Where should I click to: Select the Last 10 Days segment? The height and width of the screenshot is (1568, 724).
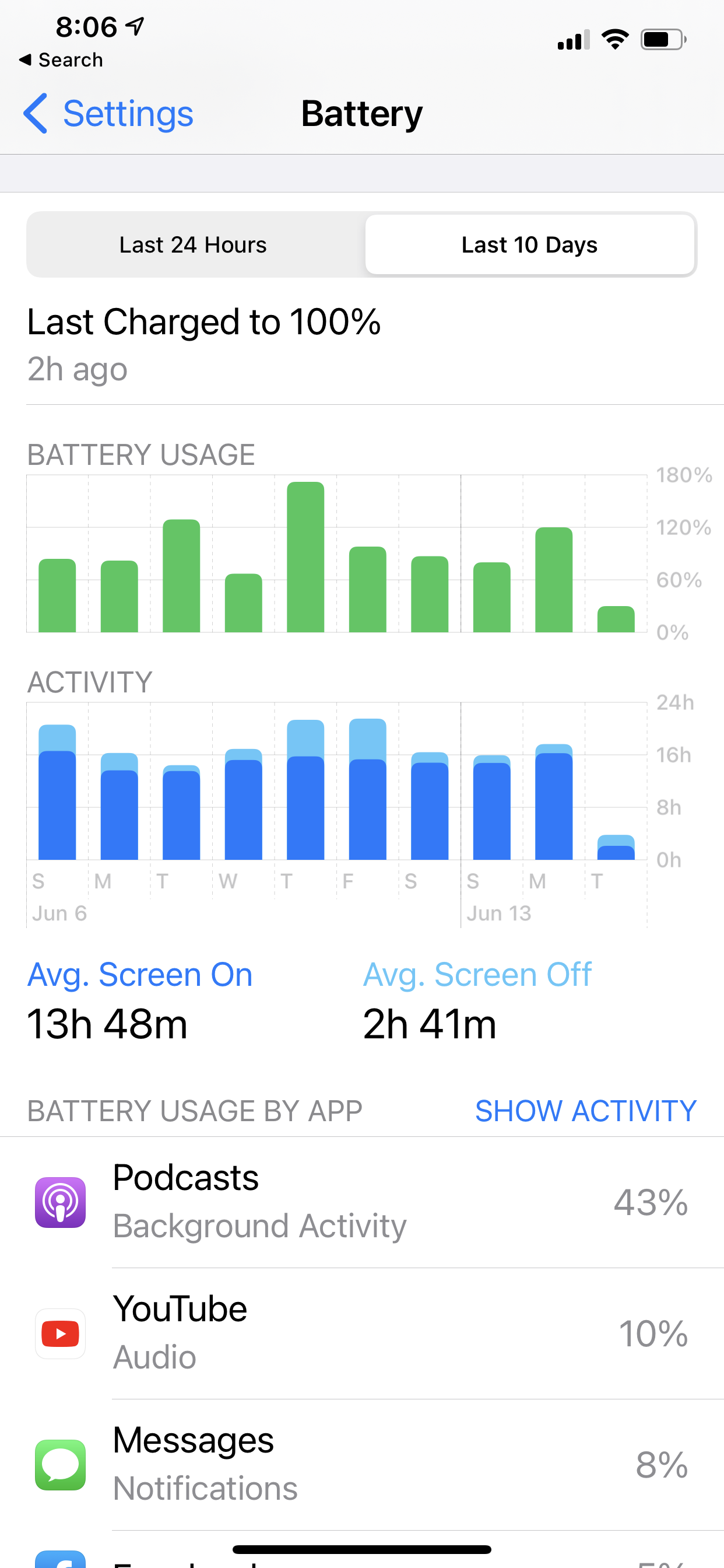529,244
